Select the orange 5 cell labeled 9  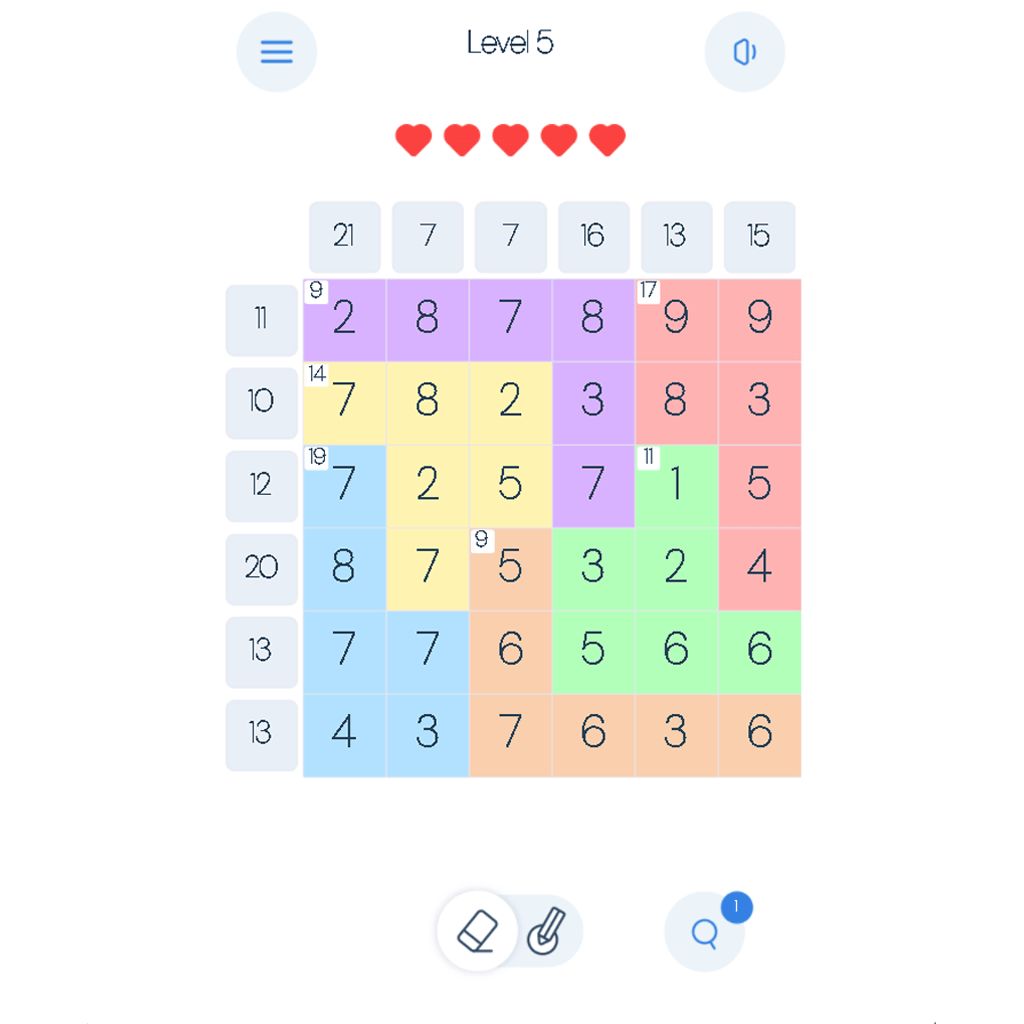[x=510, y=569]
